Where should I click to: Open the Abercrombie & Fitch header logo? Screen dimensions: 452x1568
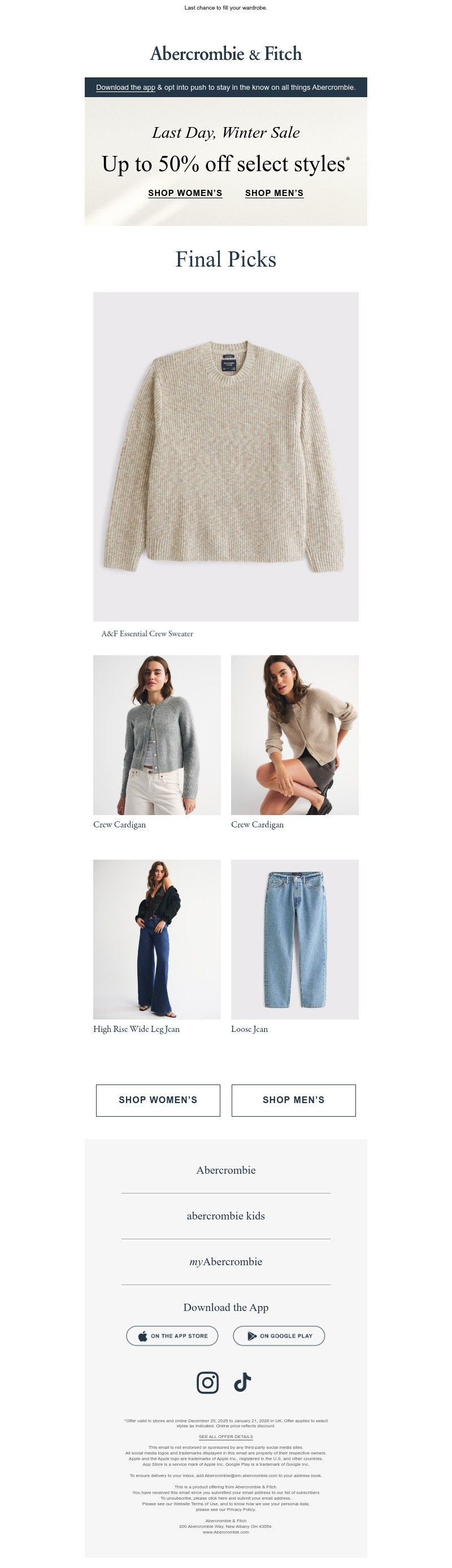click(225, 54)
